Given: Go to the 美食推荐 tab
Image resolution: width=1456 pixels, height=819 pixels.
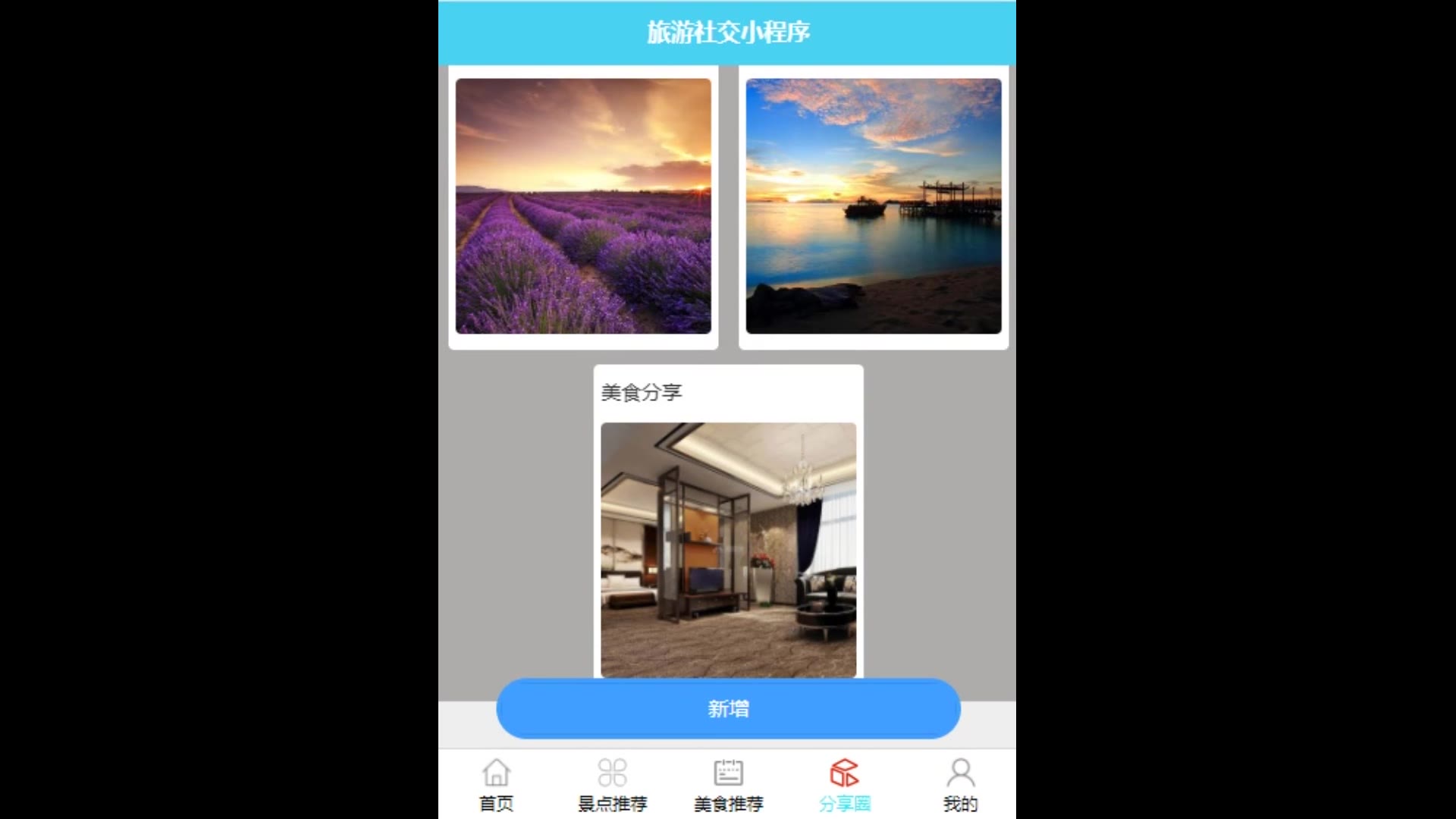Looking at the screenshot, I should (728, 785).
